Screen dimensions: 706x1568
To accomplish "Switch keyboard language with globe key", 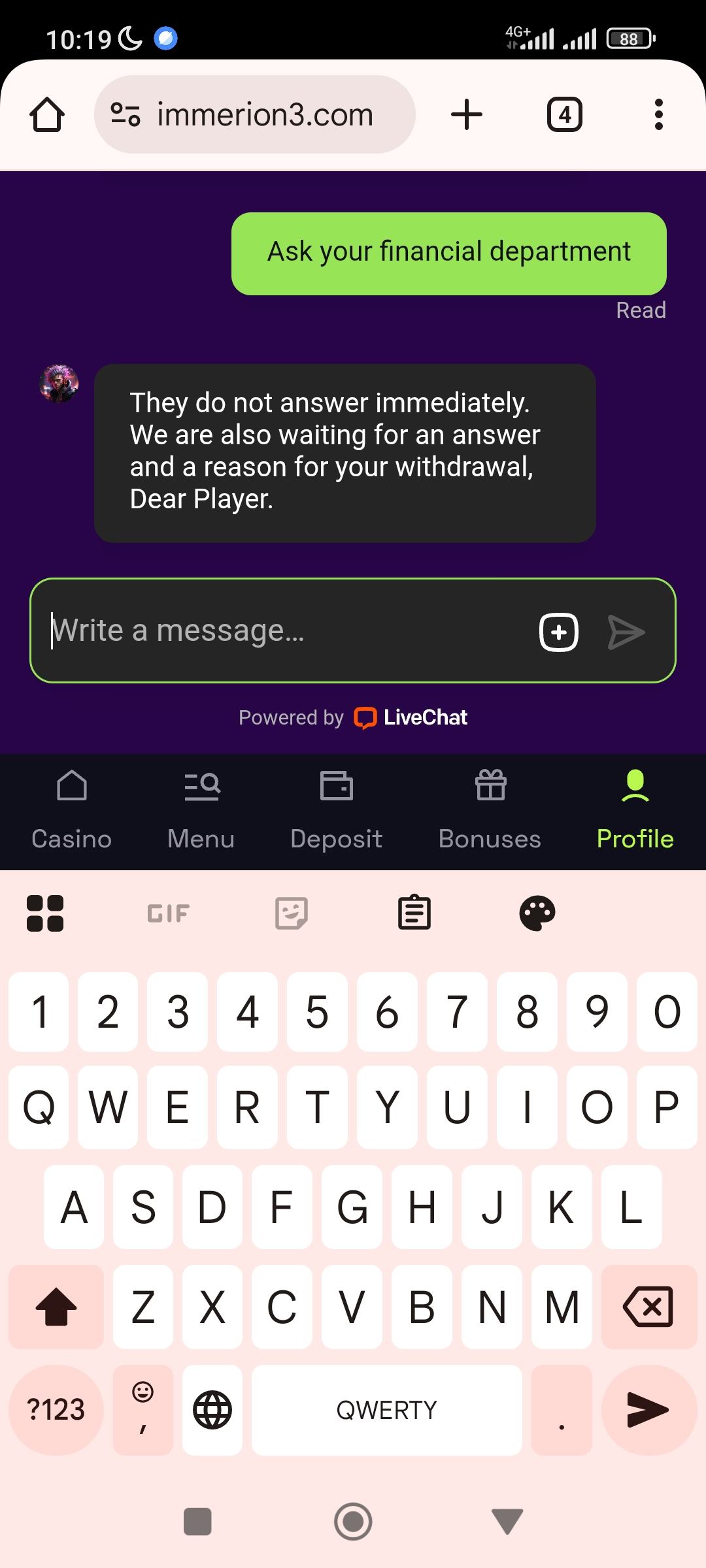I will point(212,1410).
